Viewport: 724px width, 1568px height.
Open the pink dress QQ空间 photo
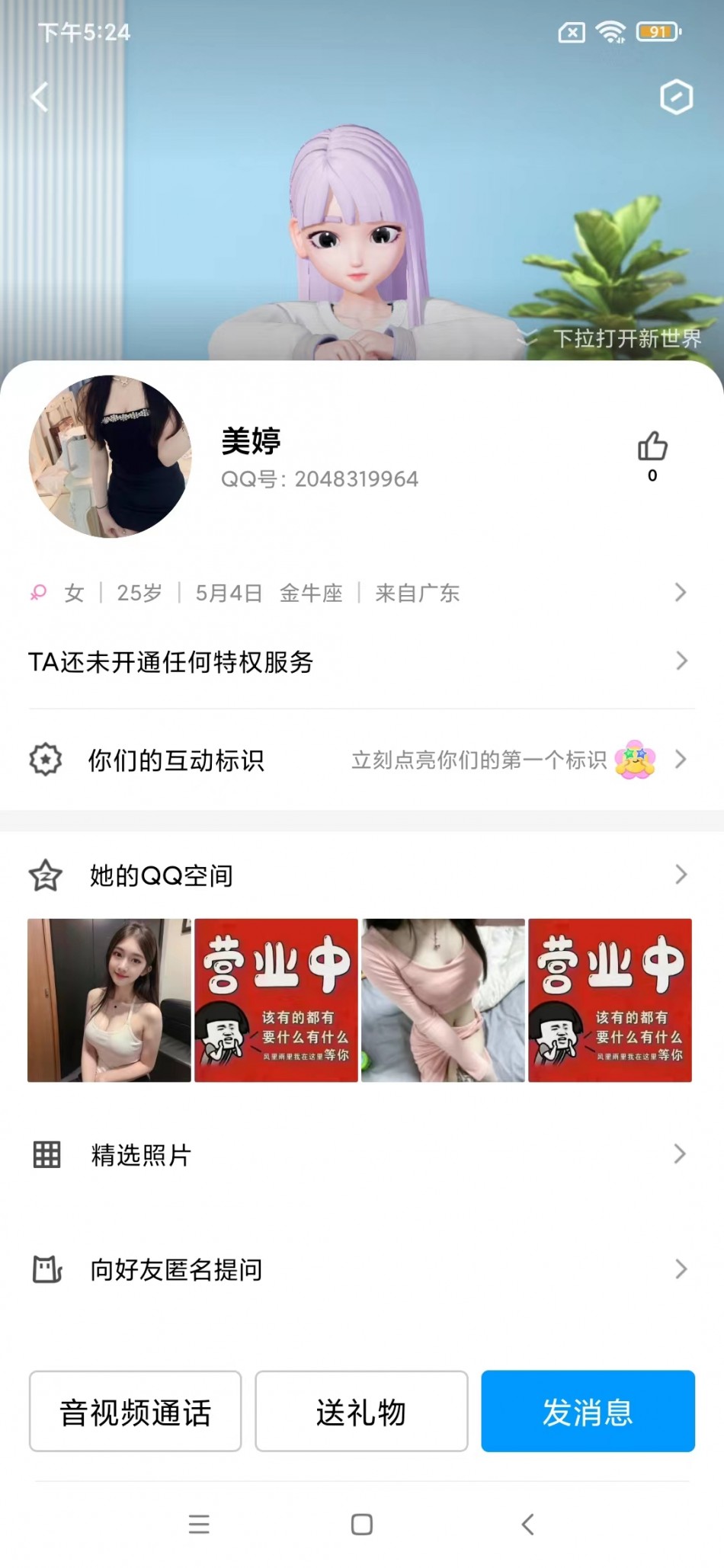(x=443, y=1000)
